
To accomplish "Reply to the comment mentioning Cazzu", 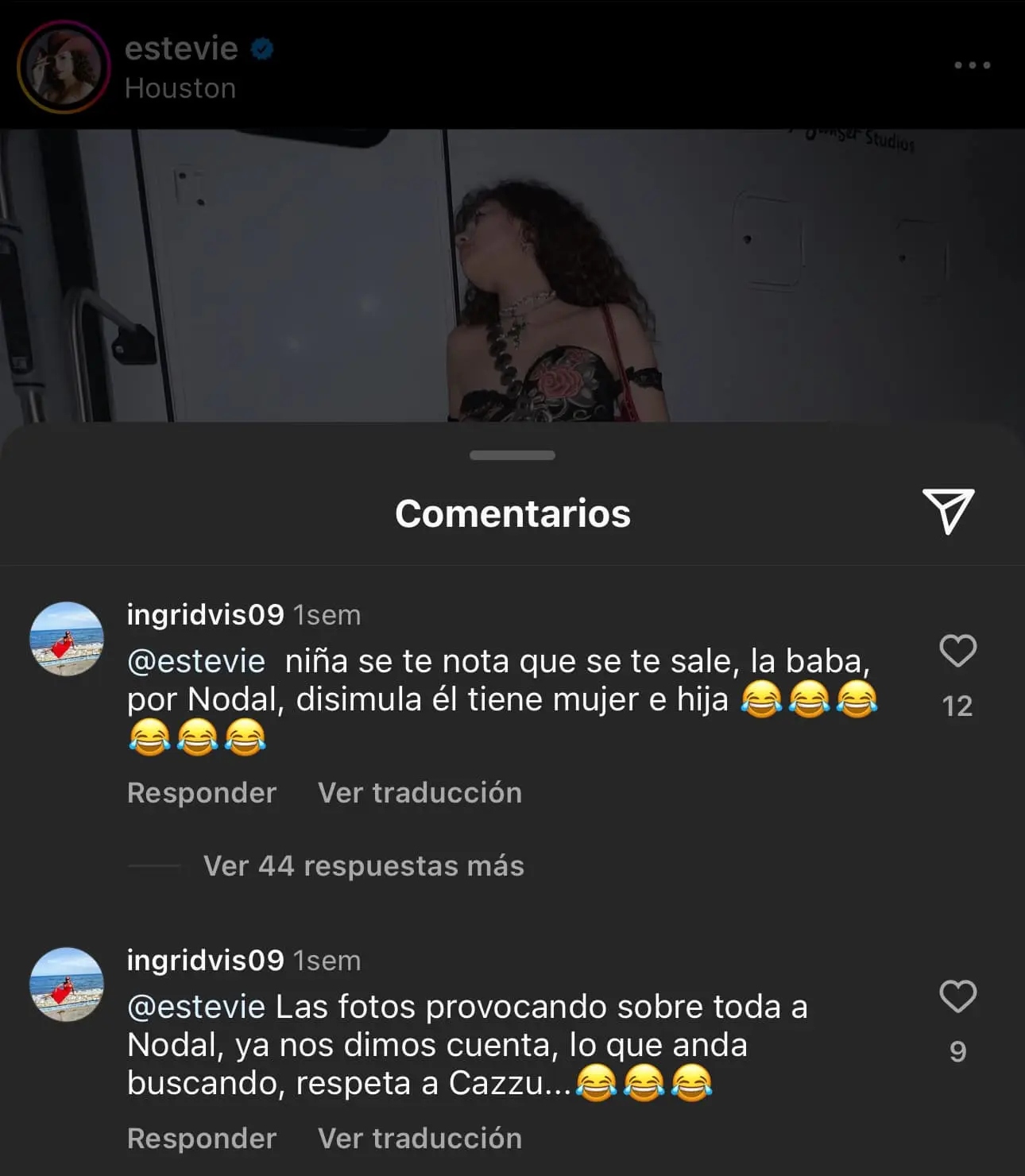I will pyautogui.click(x=202, y=1138).
